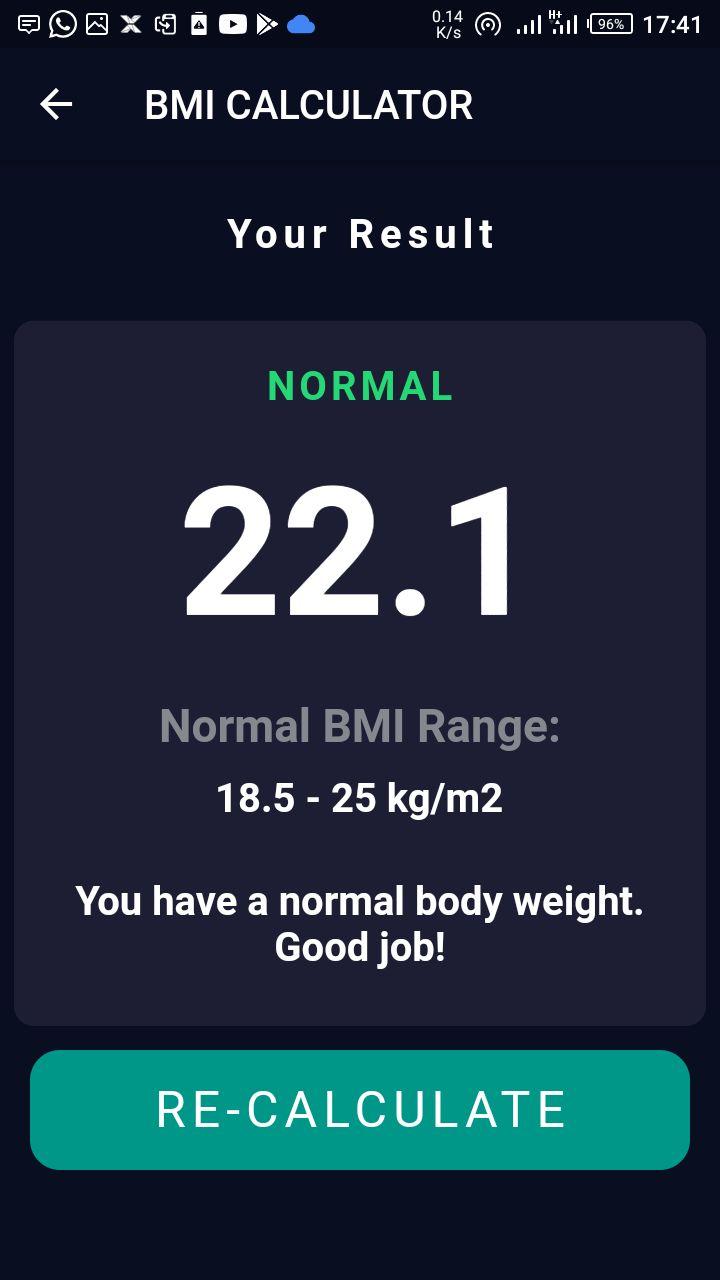Tap the blue cloud notification icon

click(300, 23)
